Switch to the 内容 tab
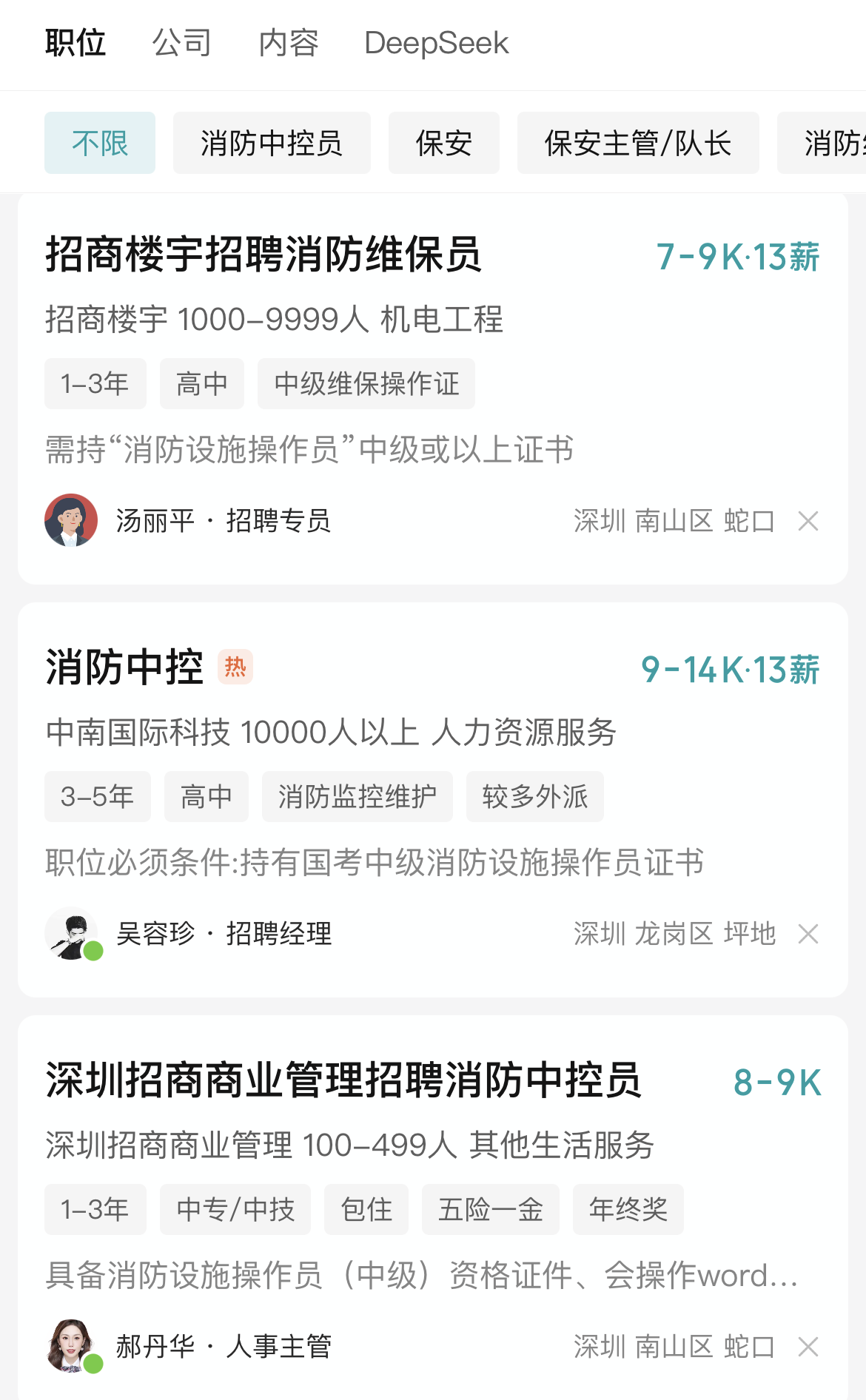 pos(289,43)
